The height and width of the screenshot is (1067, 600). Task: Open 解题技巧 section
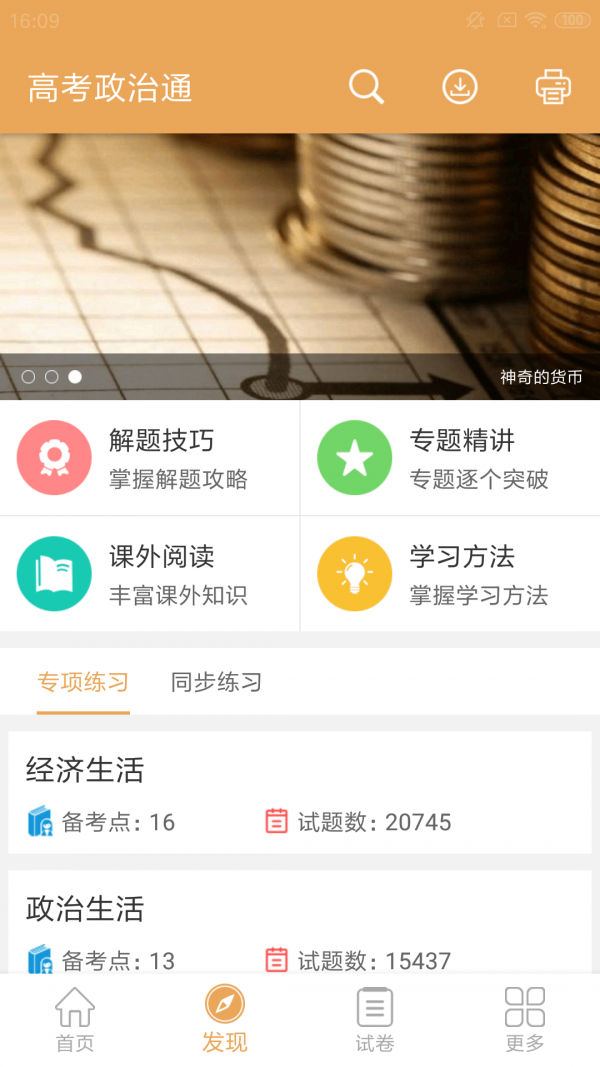tap(150, 458)
